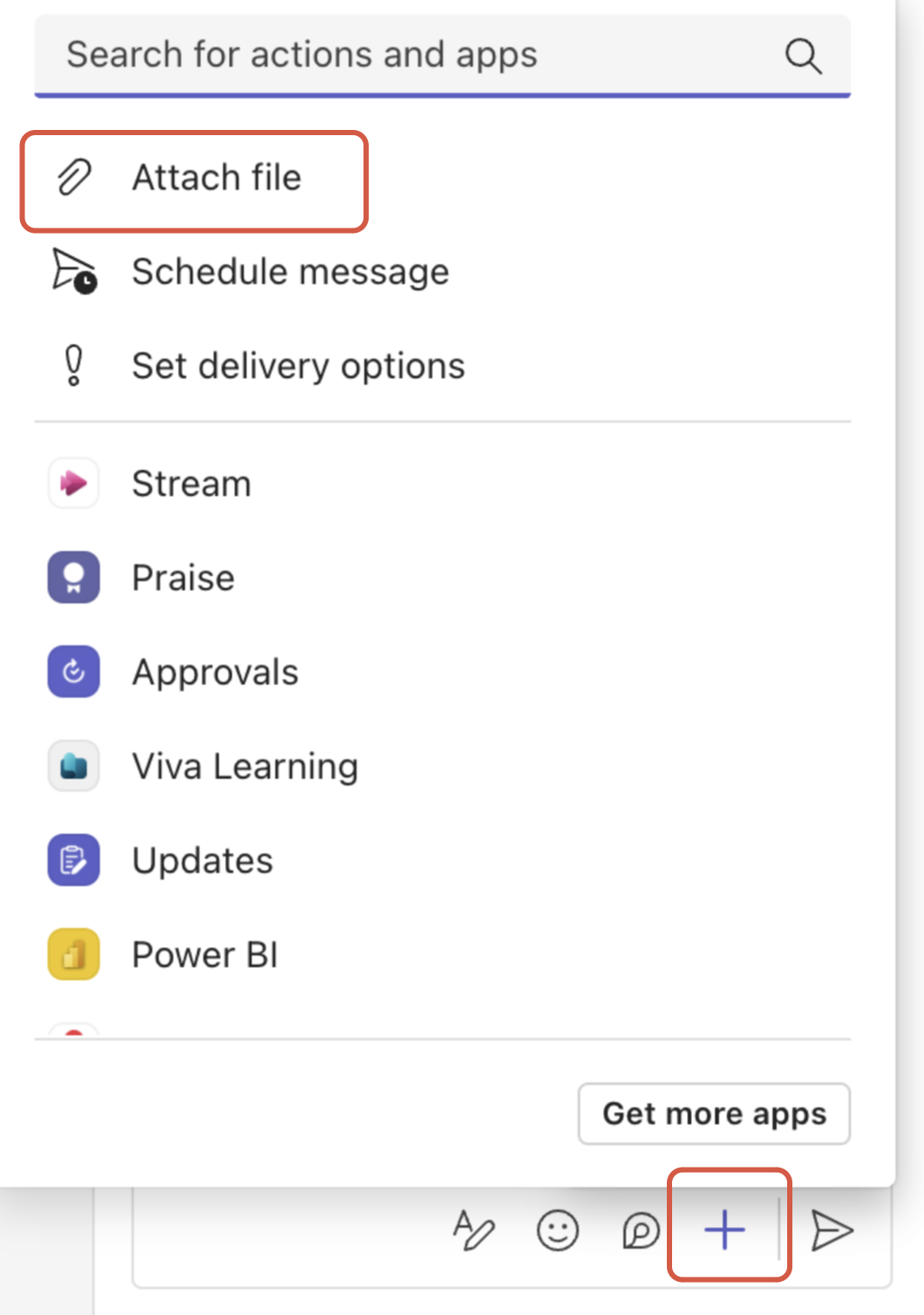Select the Praise app

(183, 578)
